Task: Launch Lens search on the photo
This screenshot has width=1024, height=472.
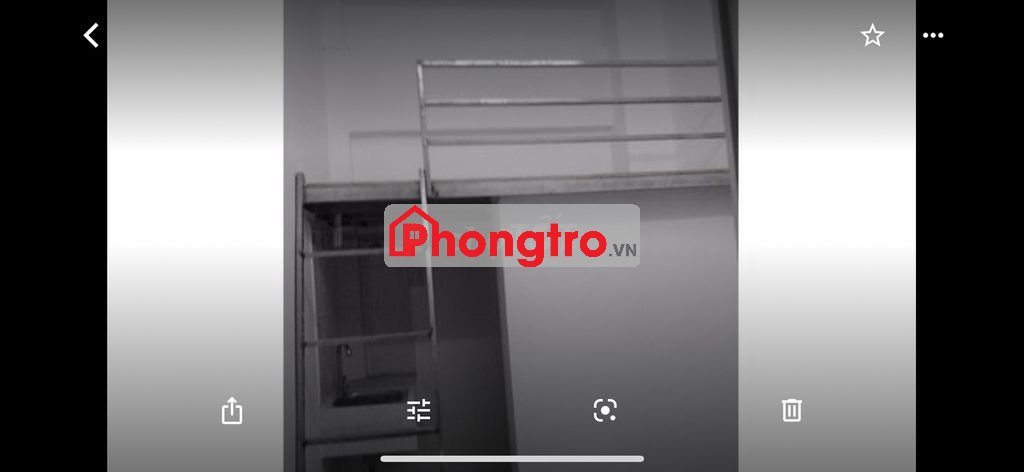Action: coord(605,411)
